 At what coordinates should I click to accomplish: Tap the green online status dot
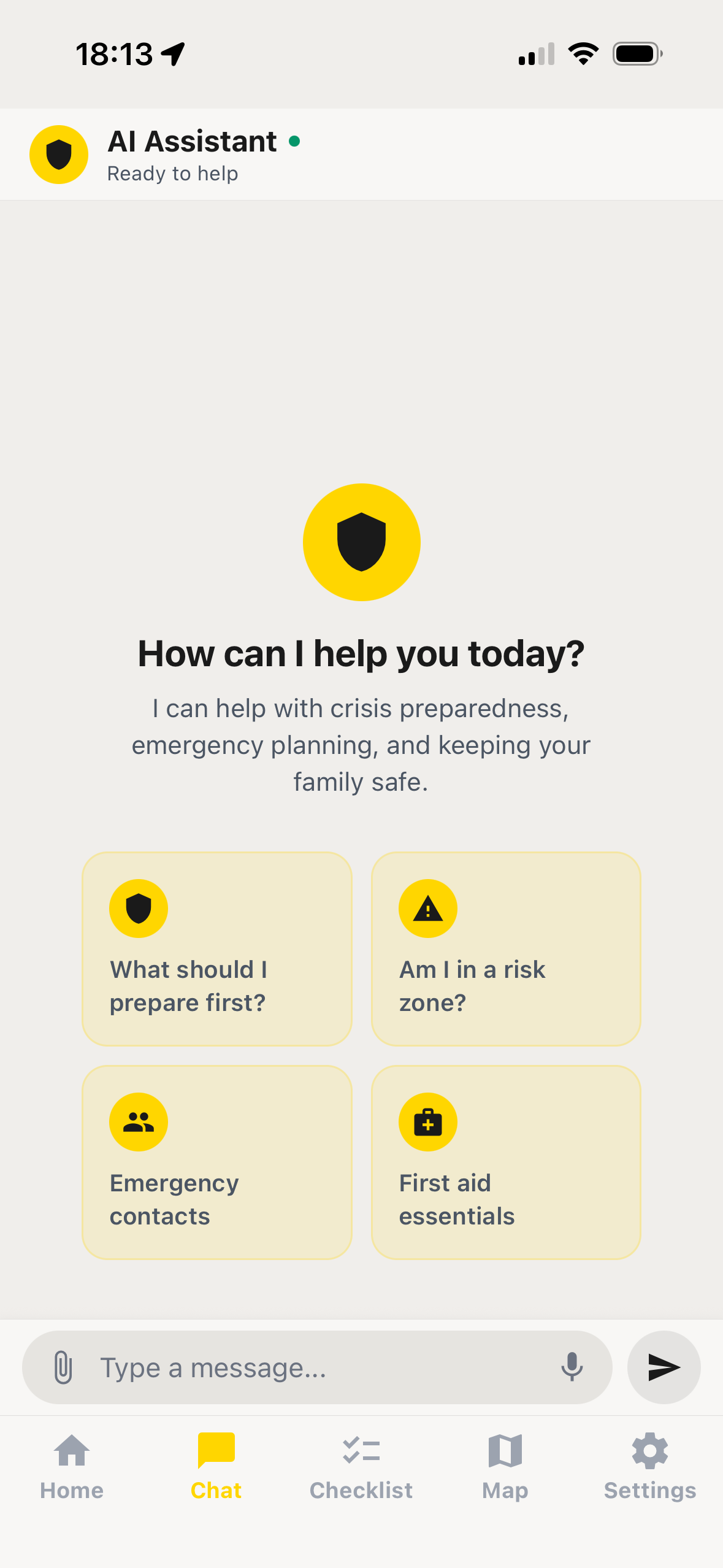295,142
